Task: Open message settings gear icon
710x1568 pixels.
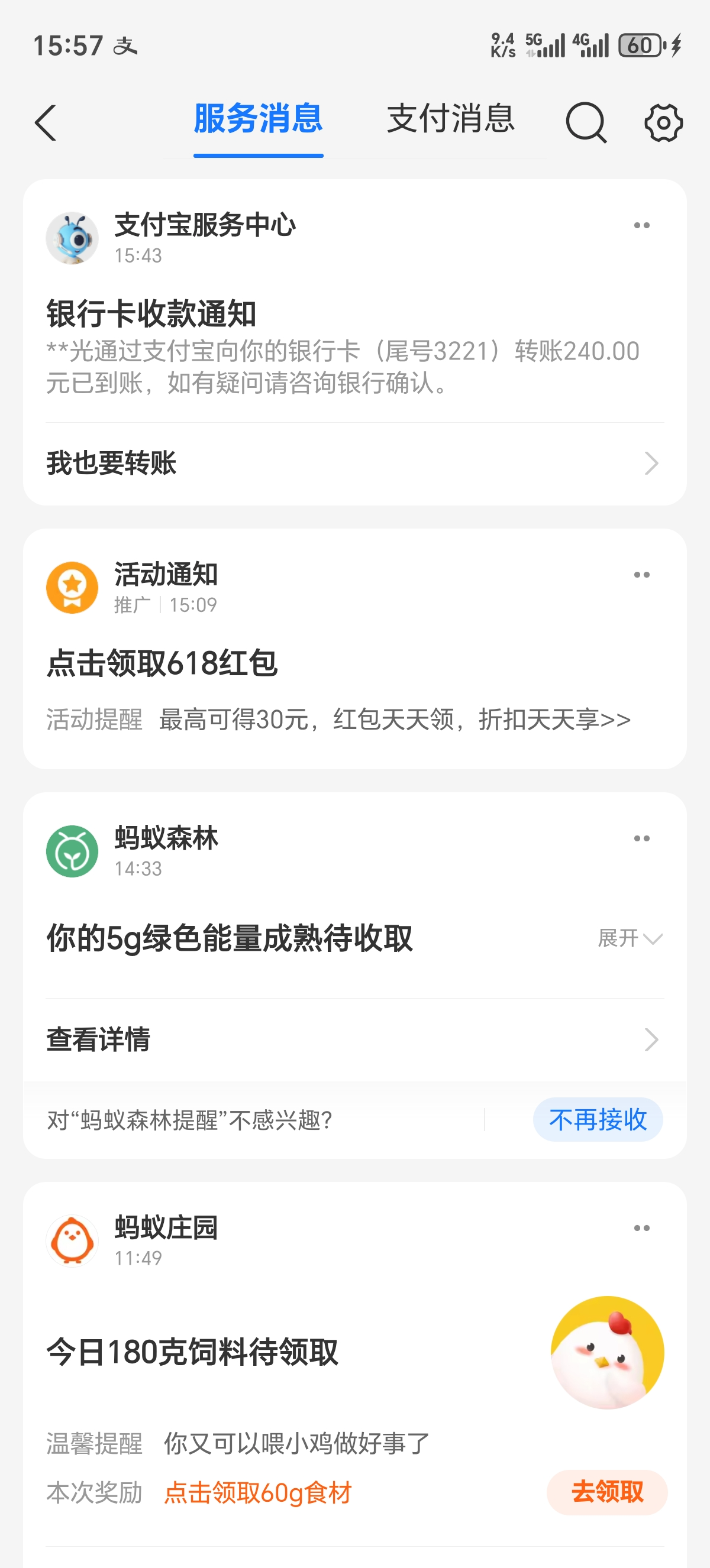Action: click(663, 123)
